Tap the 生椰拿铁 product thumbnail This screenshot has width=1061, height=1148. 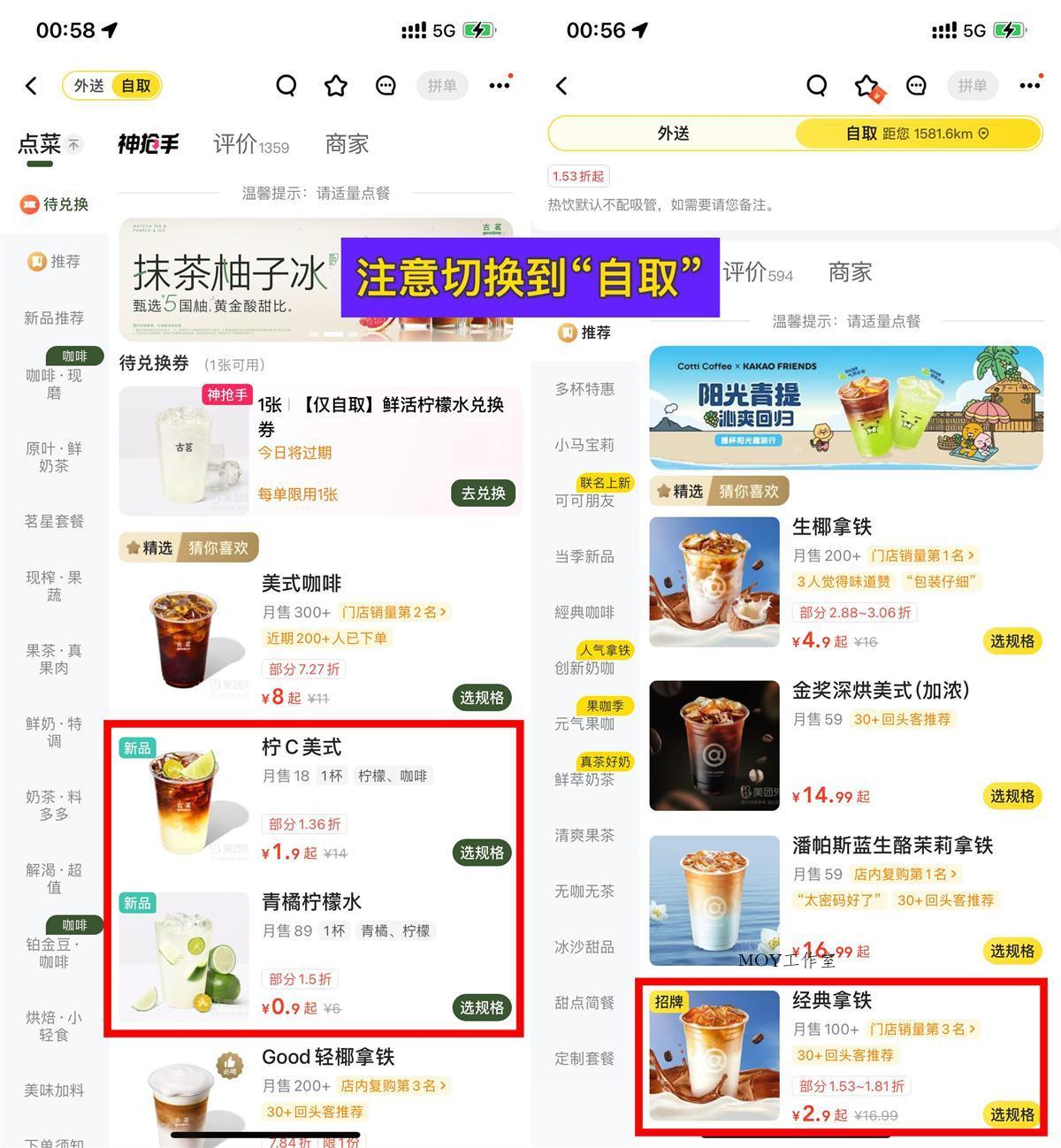[714, 581]
